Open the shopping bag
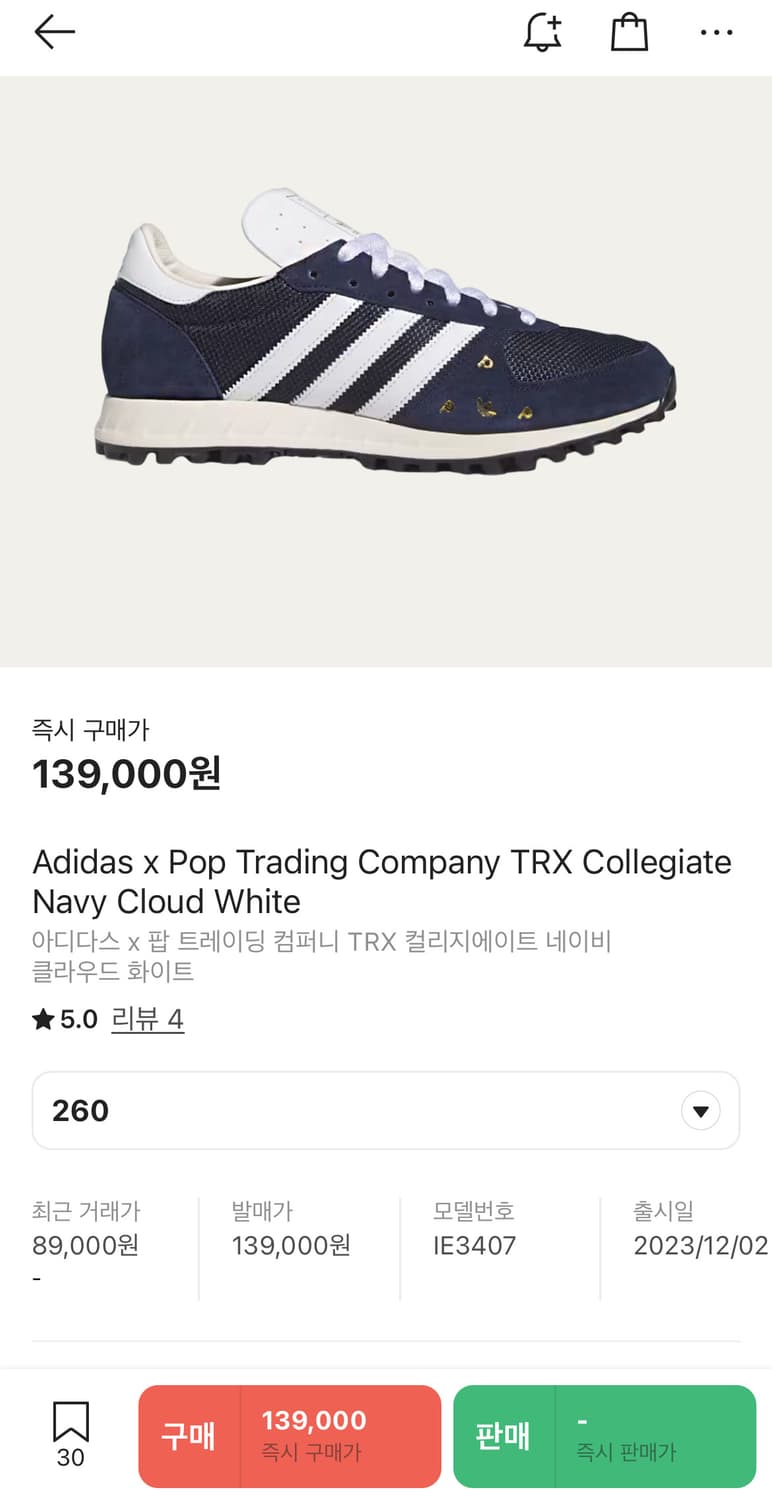The width and height of the screenshot is (772, 1500). [629, 31]
